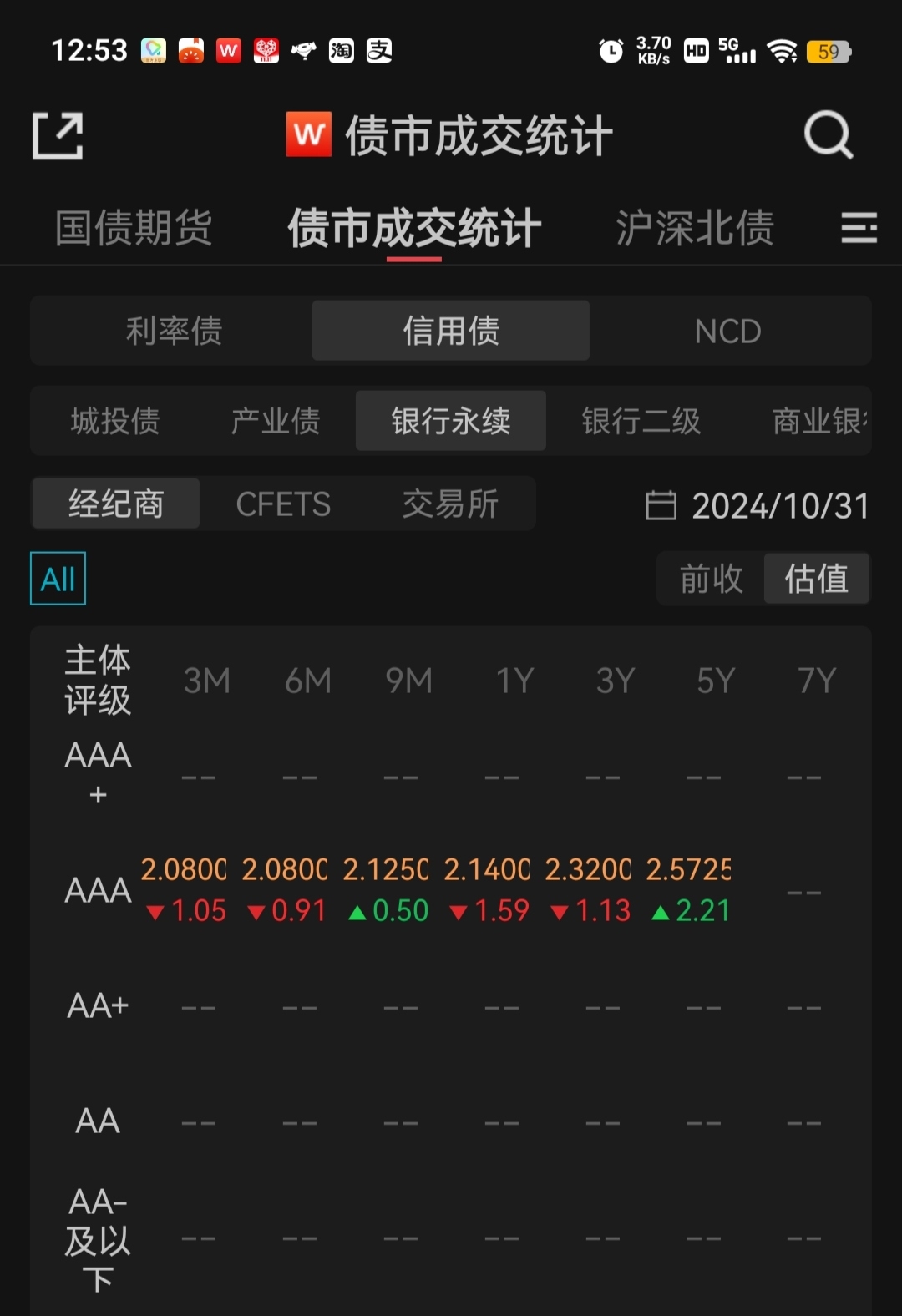This screenshot has width=902, height=1316.
Task: Tap the 3.70 KB/s network speed indicator
Action: point(651,50)
